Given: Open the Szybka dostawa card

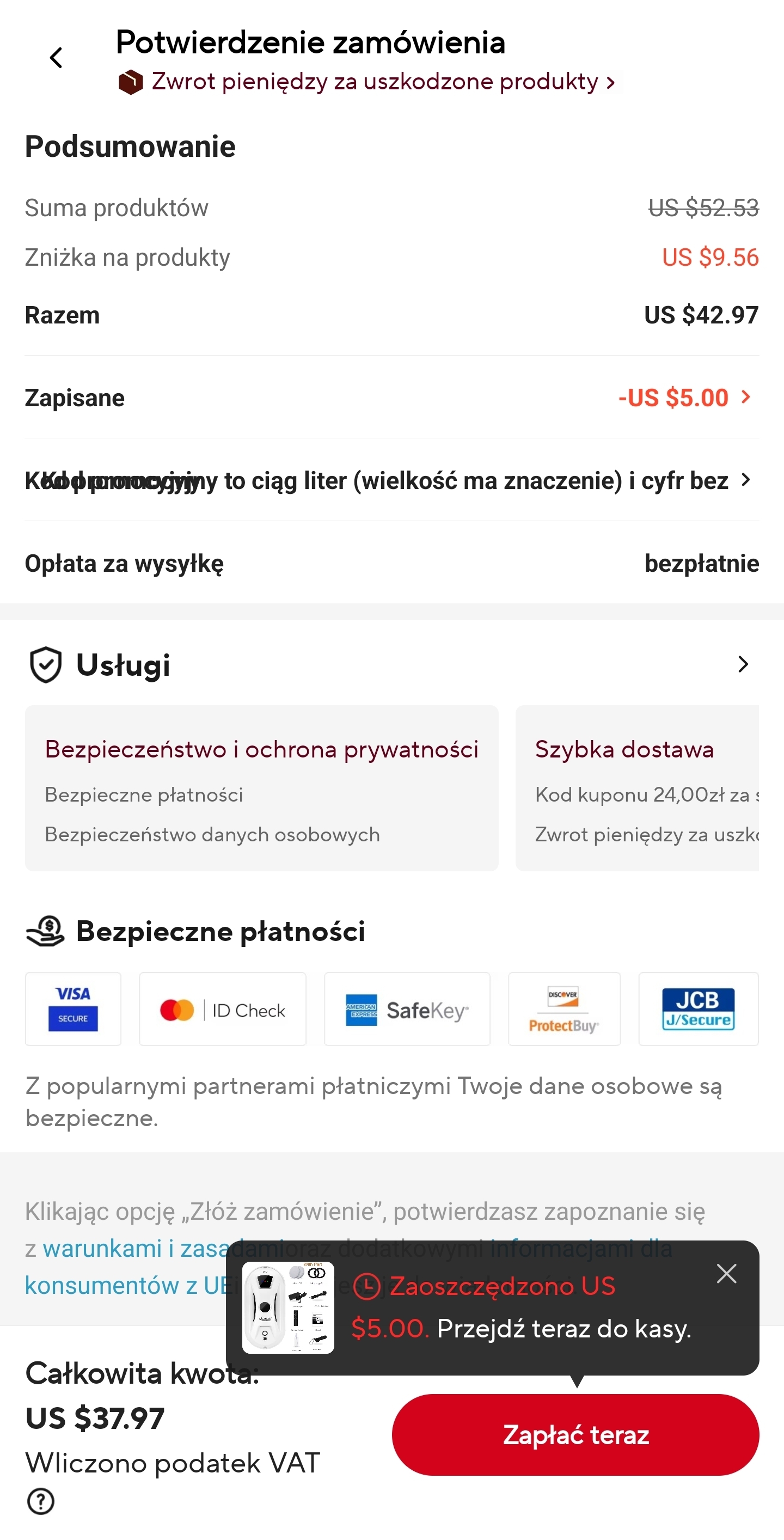Looking at the screenshot, I should (x=637, y=787).
